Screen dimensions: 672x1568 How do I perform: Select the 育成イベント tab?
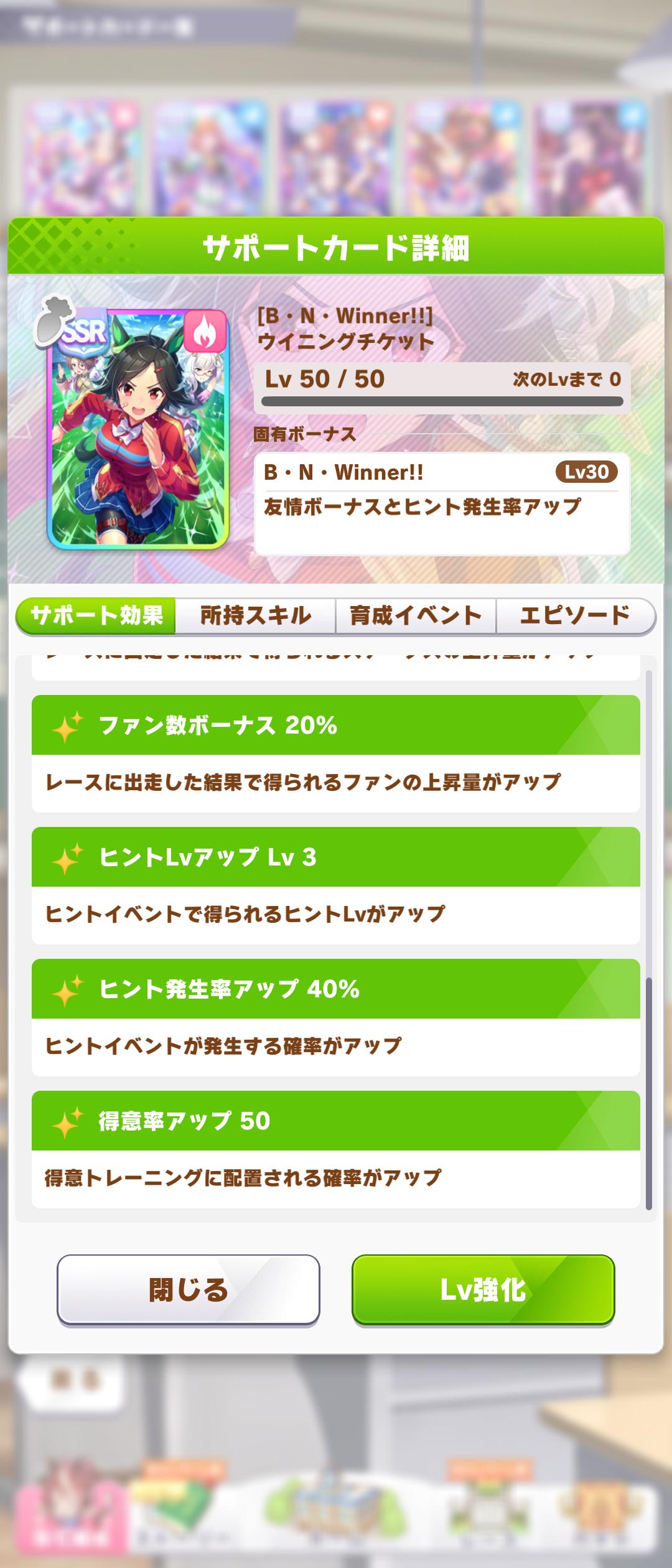416,615
